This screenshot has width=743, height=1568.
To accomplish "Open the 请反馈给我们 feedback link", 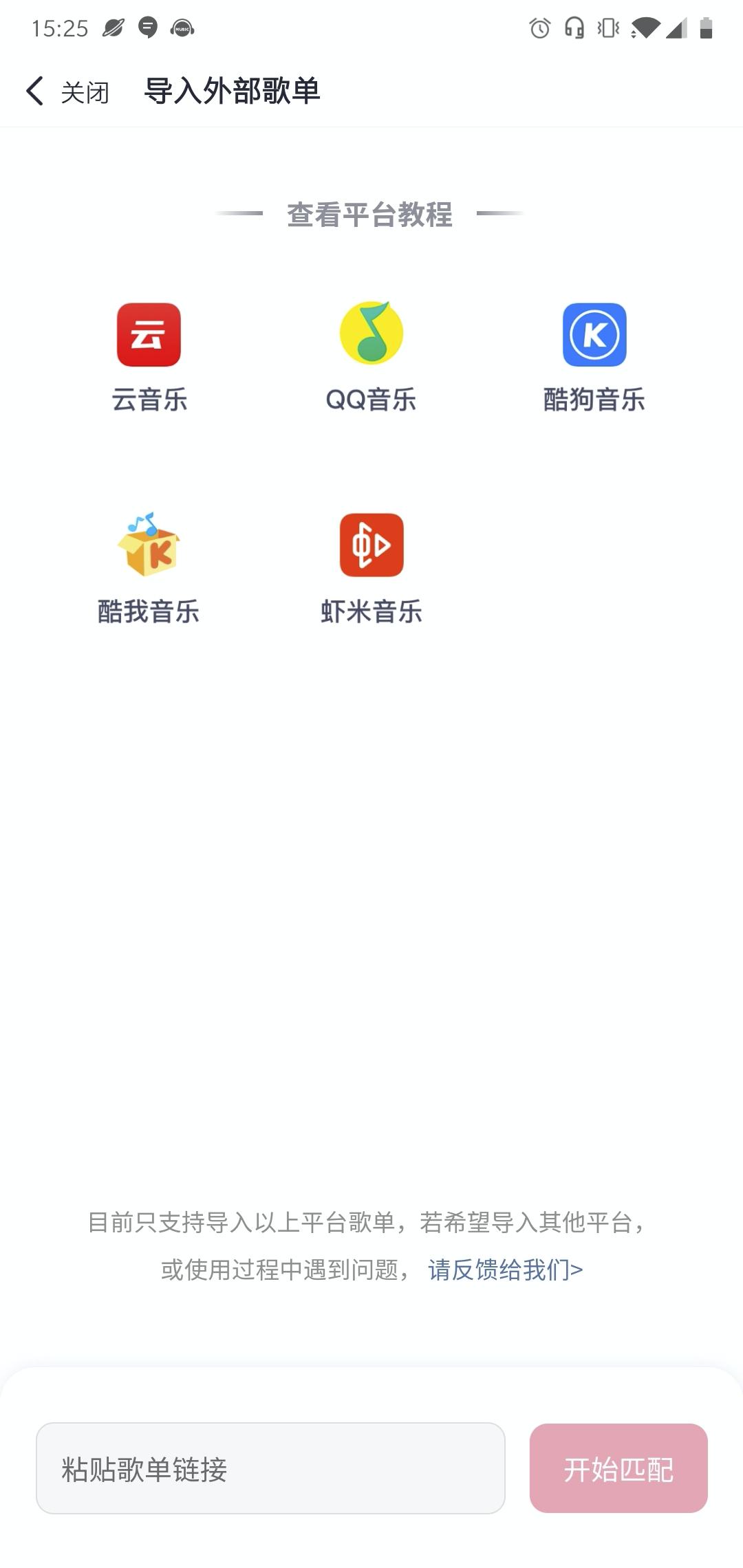I will 505,1270.
